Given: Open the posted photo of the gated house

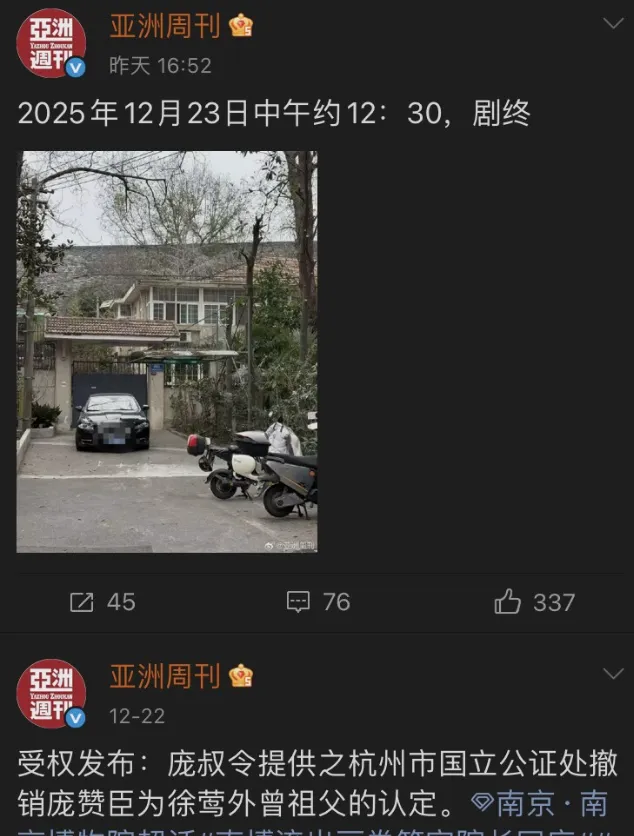Looking at the screenshot, I should point(167,351).
